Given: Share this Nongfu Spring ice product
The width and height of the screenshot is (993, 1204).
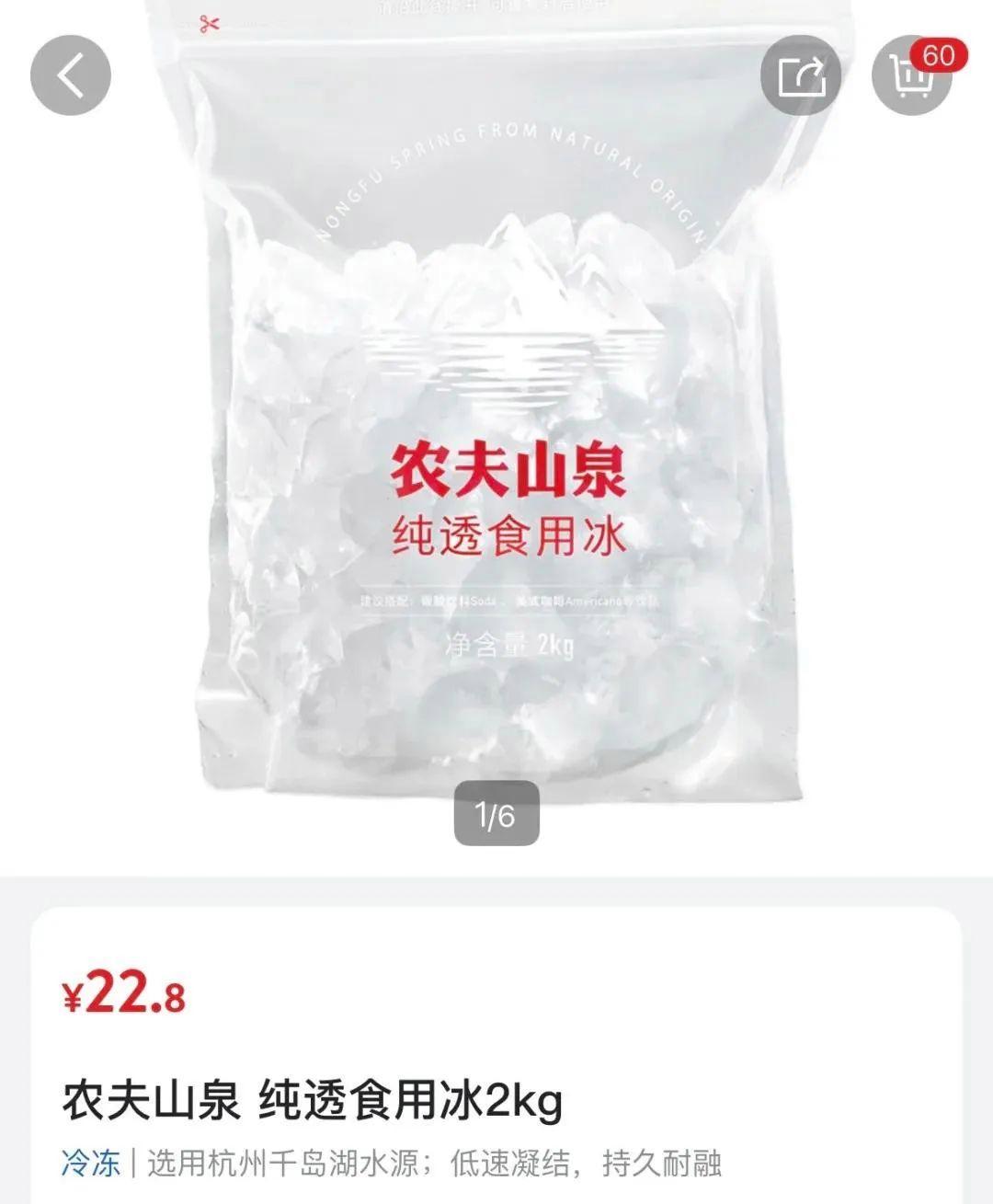Looking at the screenshot, I should click(x=801, y=75).
